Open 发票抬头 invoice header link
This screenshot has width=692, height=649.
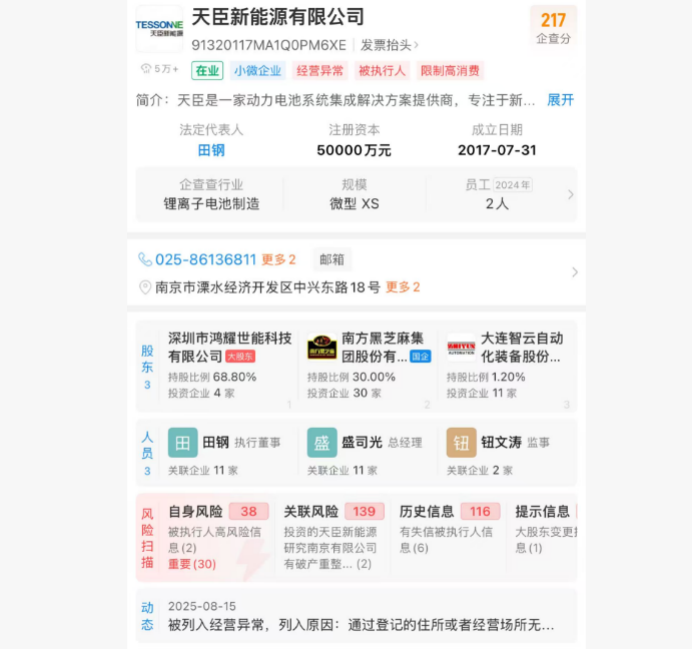(389, 45)
